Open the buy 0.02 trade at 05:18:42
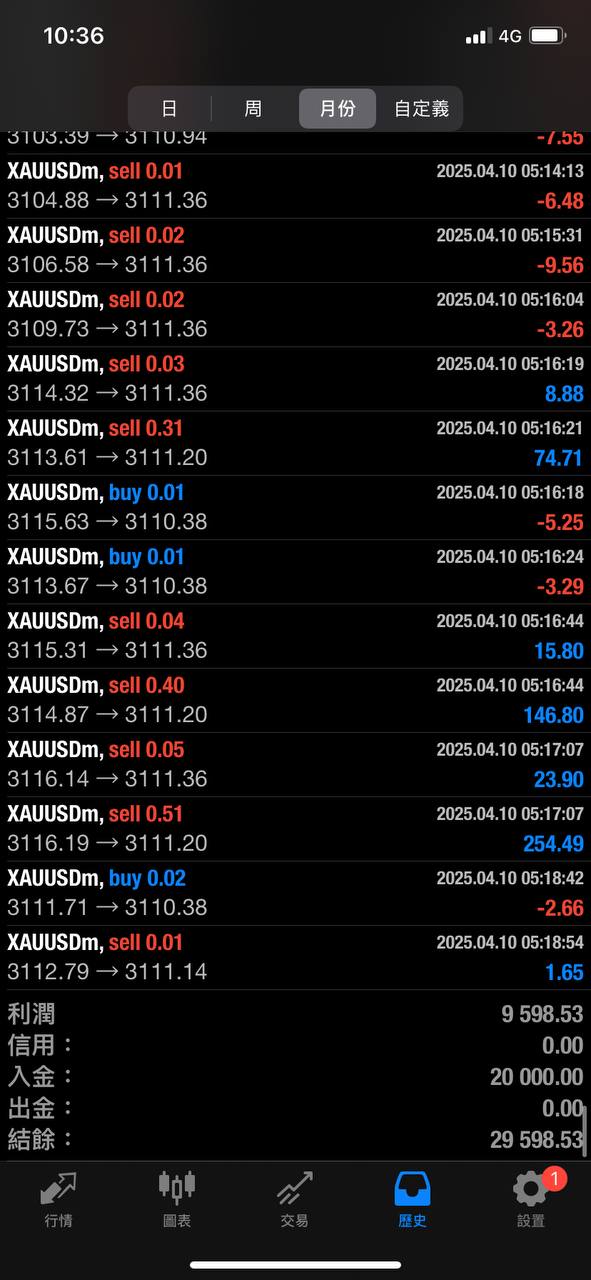 (x=295, y=894)
